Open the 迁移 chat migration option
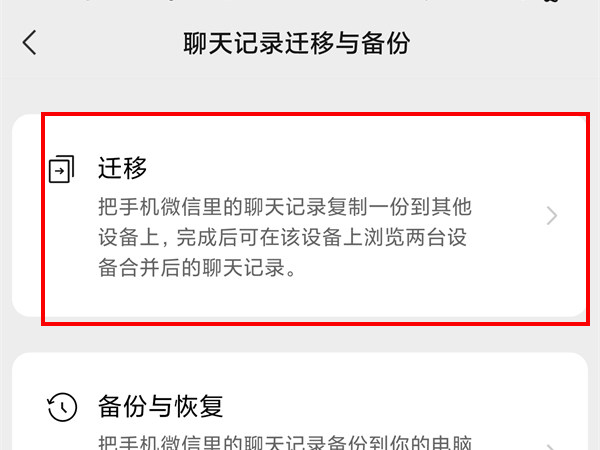The height and width of the screenshot is (450, 600). coord(300,216)
